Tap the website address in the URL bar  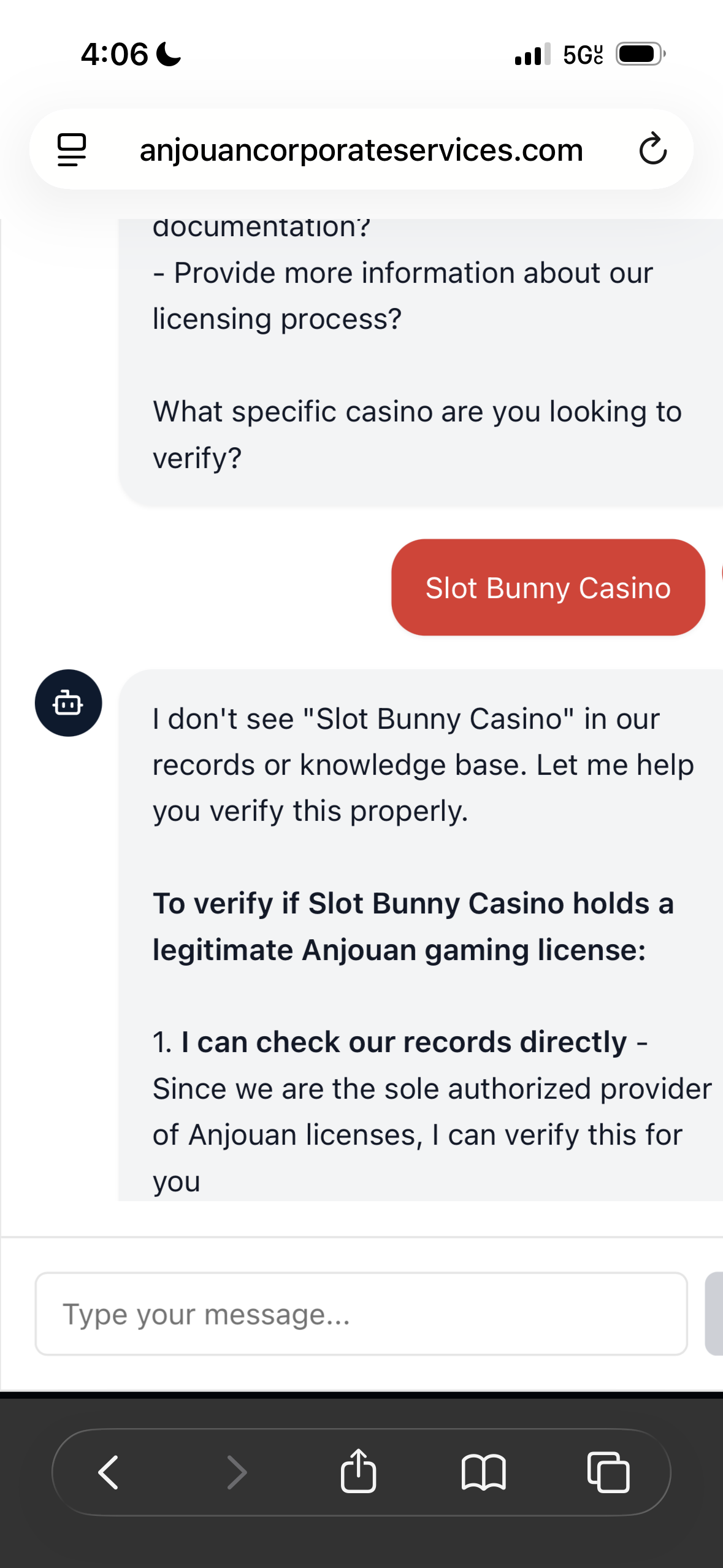point(361,150)
